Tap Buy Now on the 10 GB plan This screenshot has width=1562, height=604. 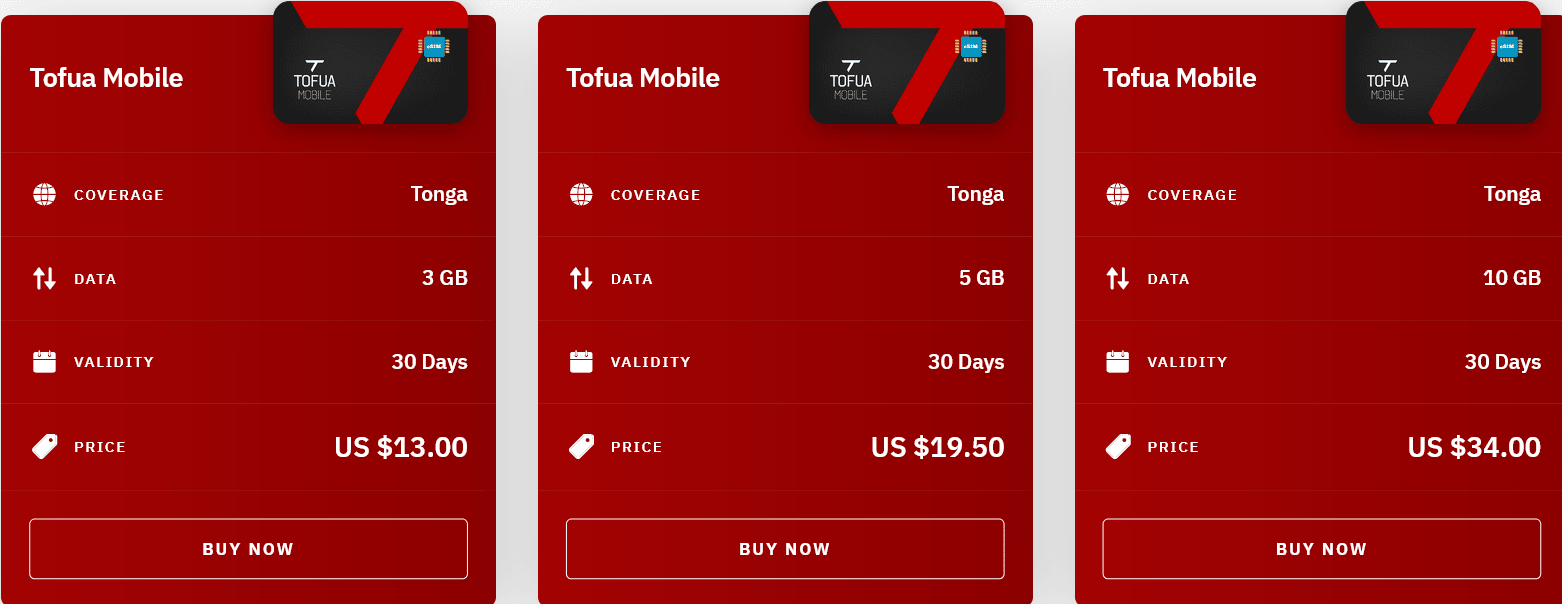(1321, 549)
